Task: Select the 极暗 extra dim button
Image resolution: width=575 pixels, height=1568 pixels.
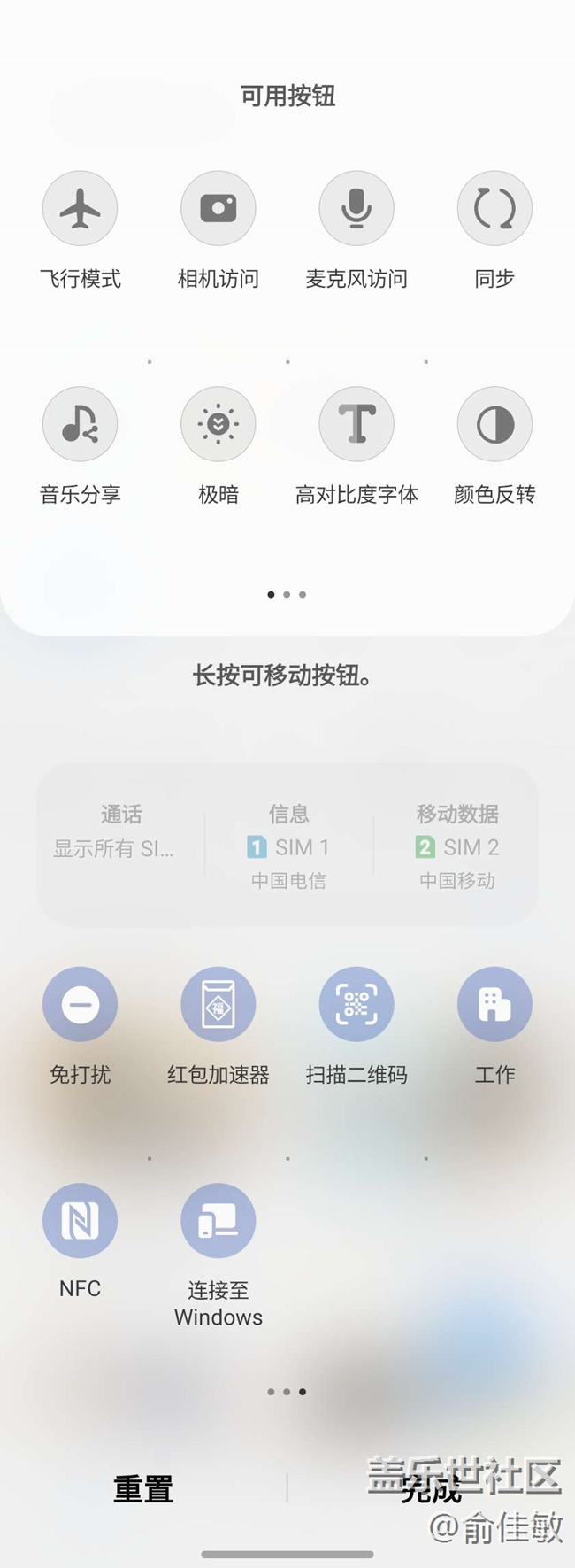Action: 218,425
